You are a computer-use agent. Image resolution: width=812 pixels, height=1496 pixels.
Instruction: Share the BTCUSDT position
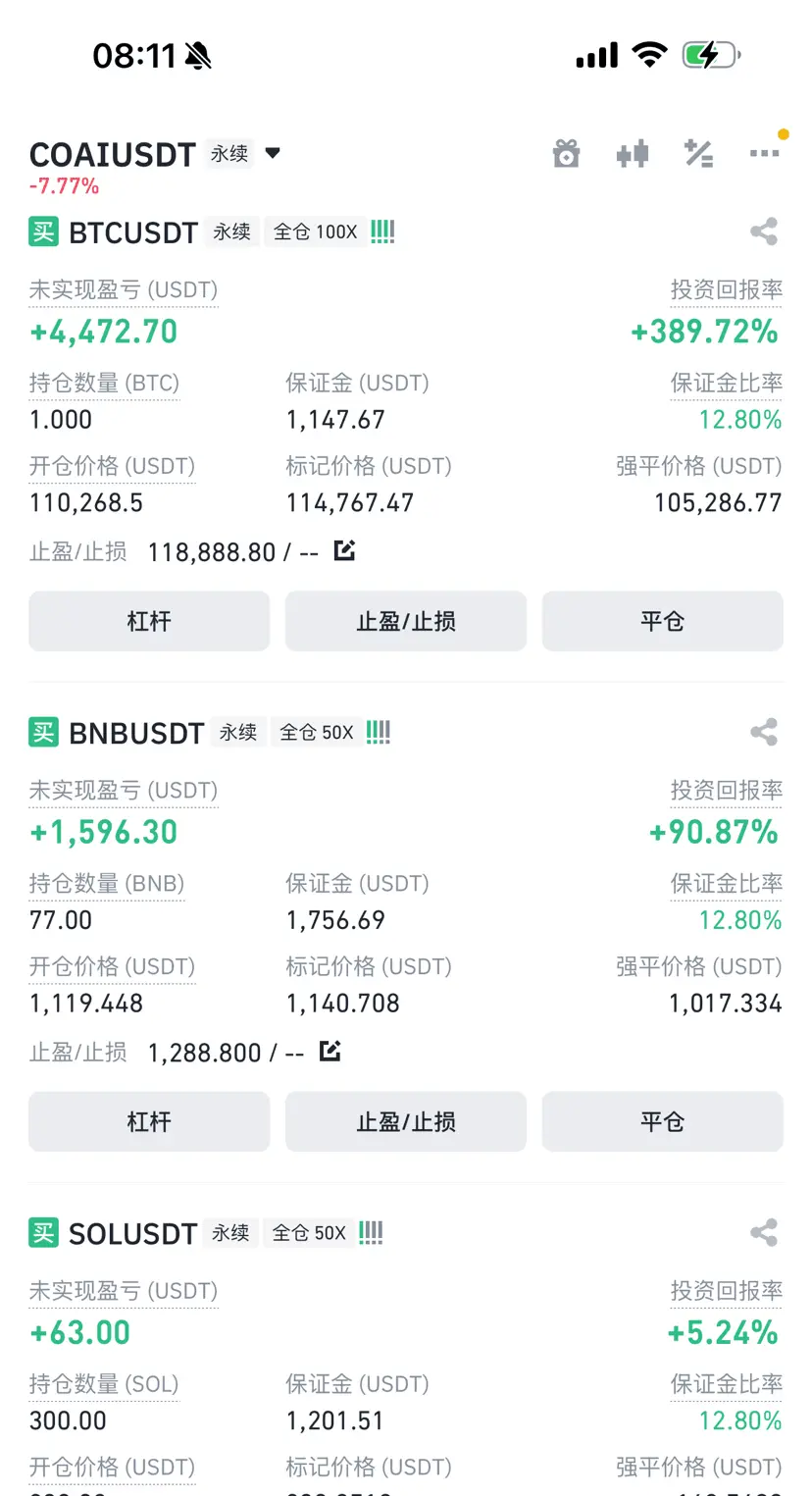pyautogui.click(x=763, y=232)
